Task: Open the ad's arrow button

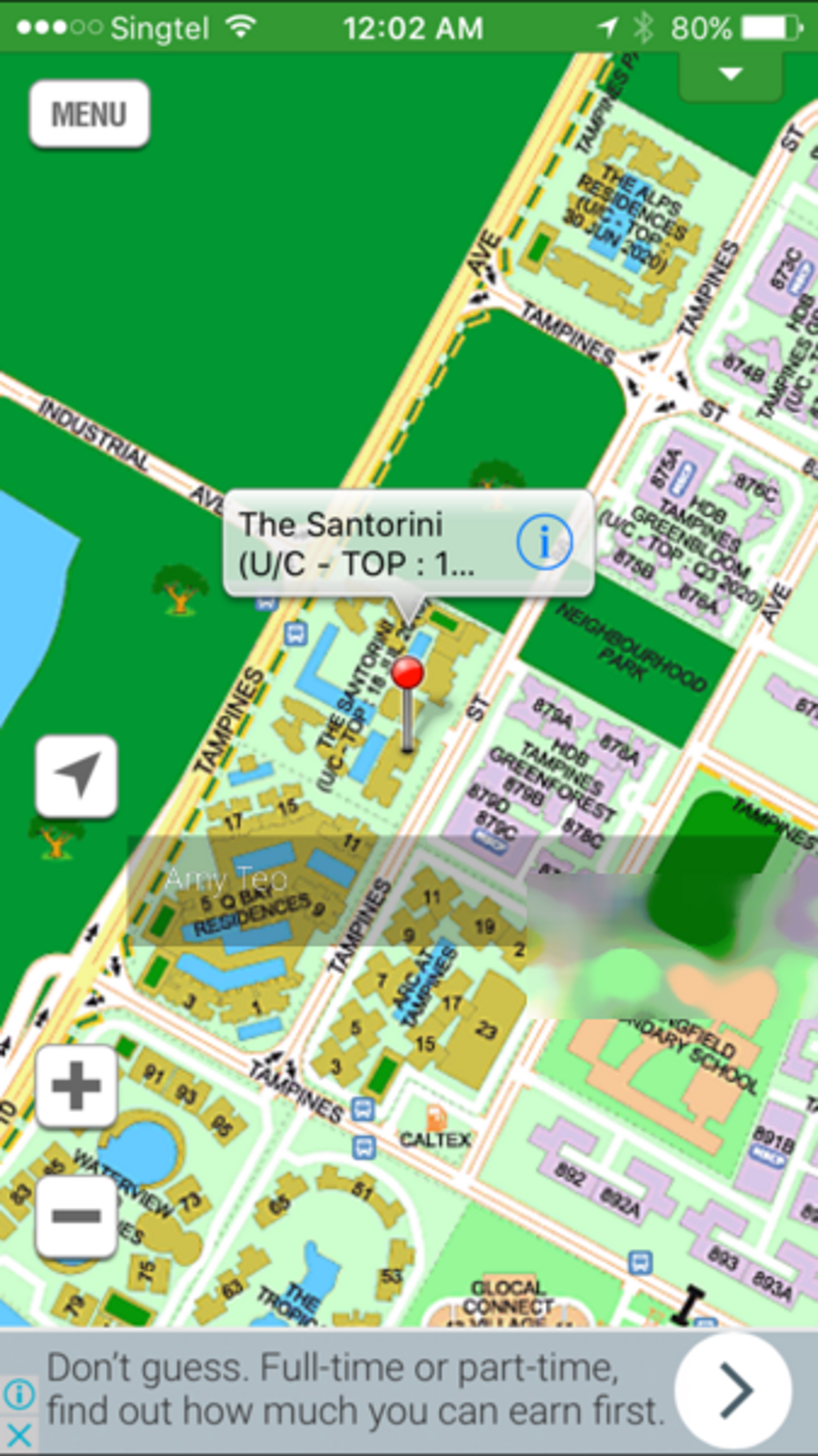Action: 733,1389
